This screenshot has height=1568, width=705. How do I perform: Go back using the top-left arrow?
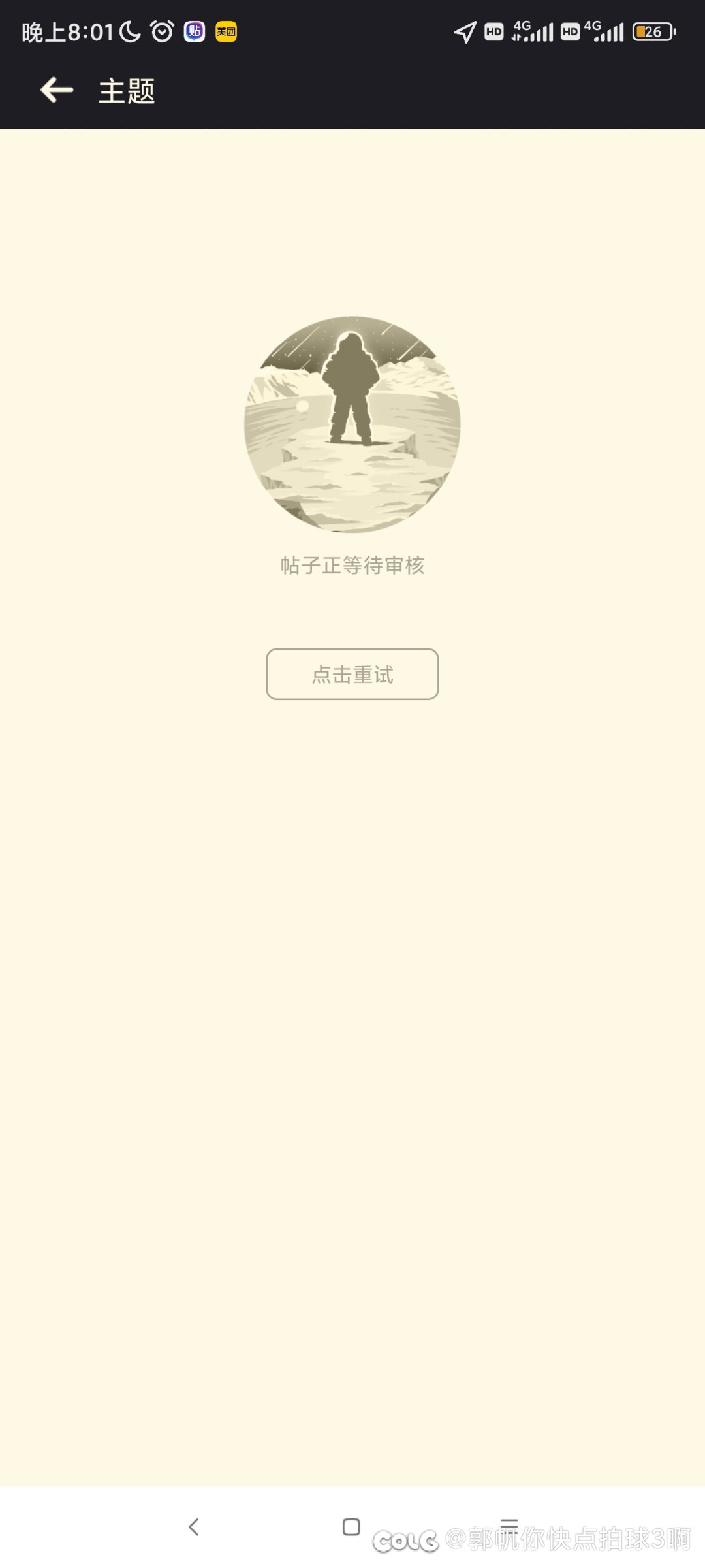tap(57, 90)
